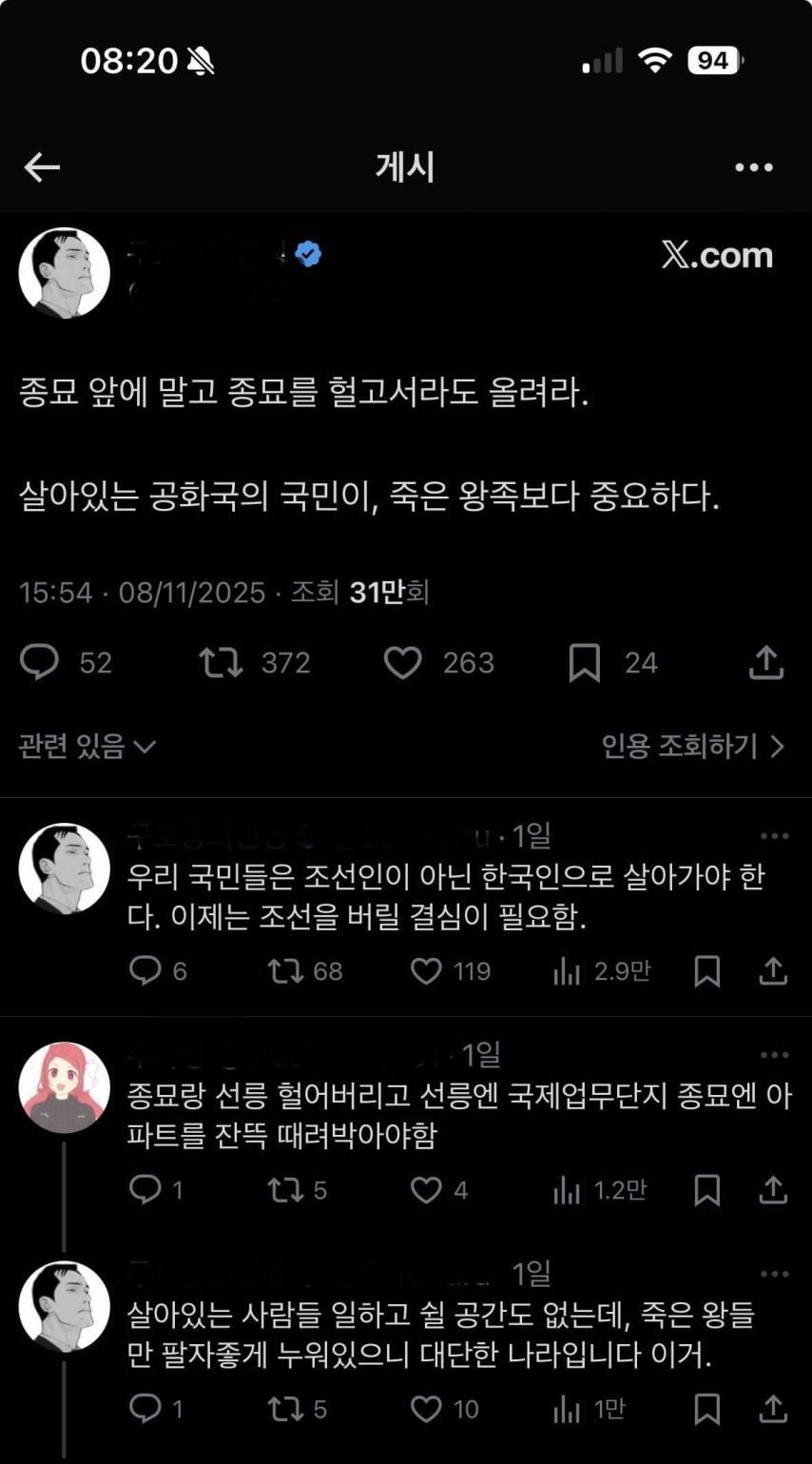
Task: Expand the 관련 있음 sort dropdown
Action: [87, 747]
